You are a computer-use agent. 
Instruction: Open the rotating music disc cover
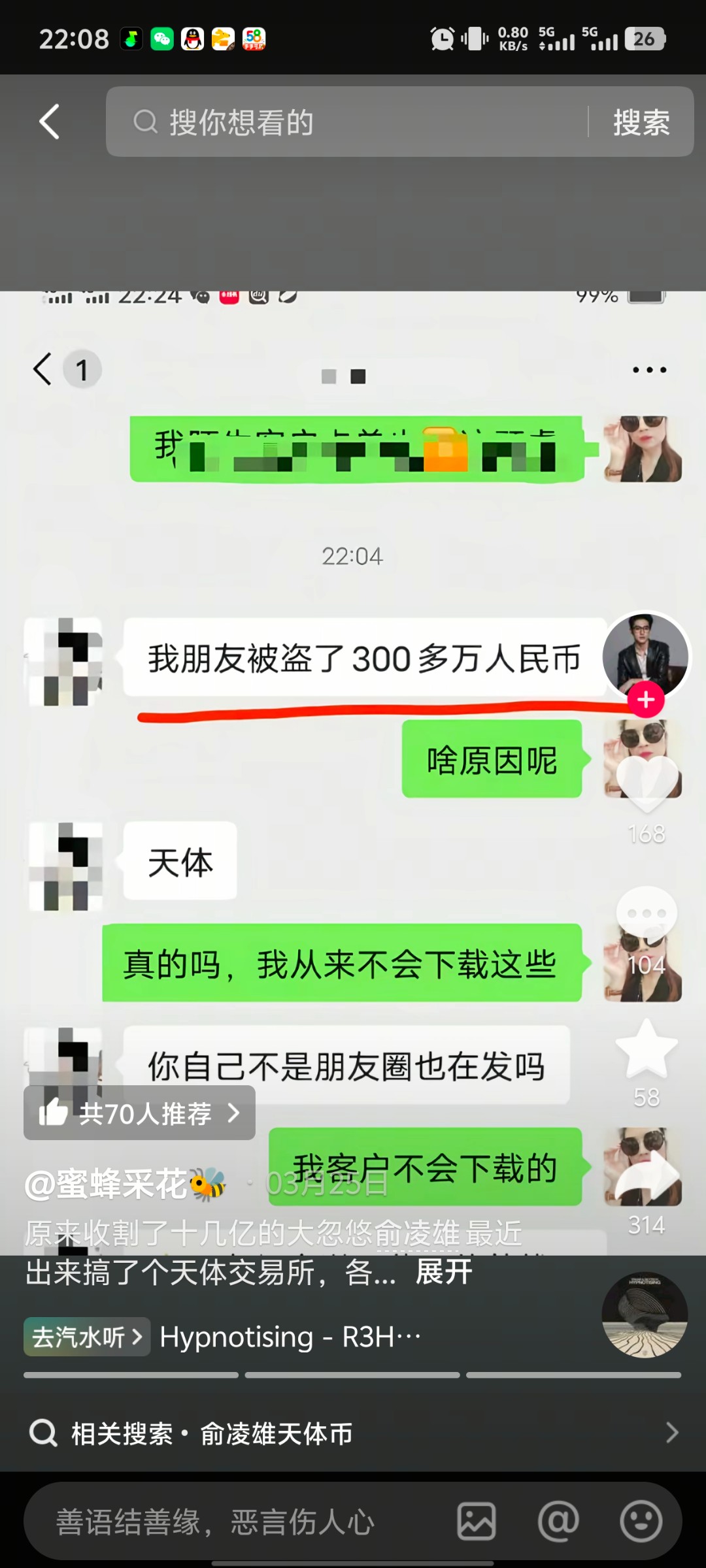(645, 1315)
